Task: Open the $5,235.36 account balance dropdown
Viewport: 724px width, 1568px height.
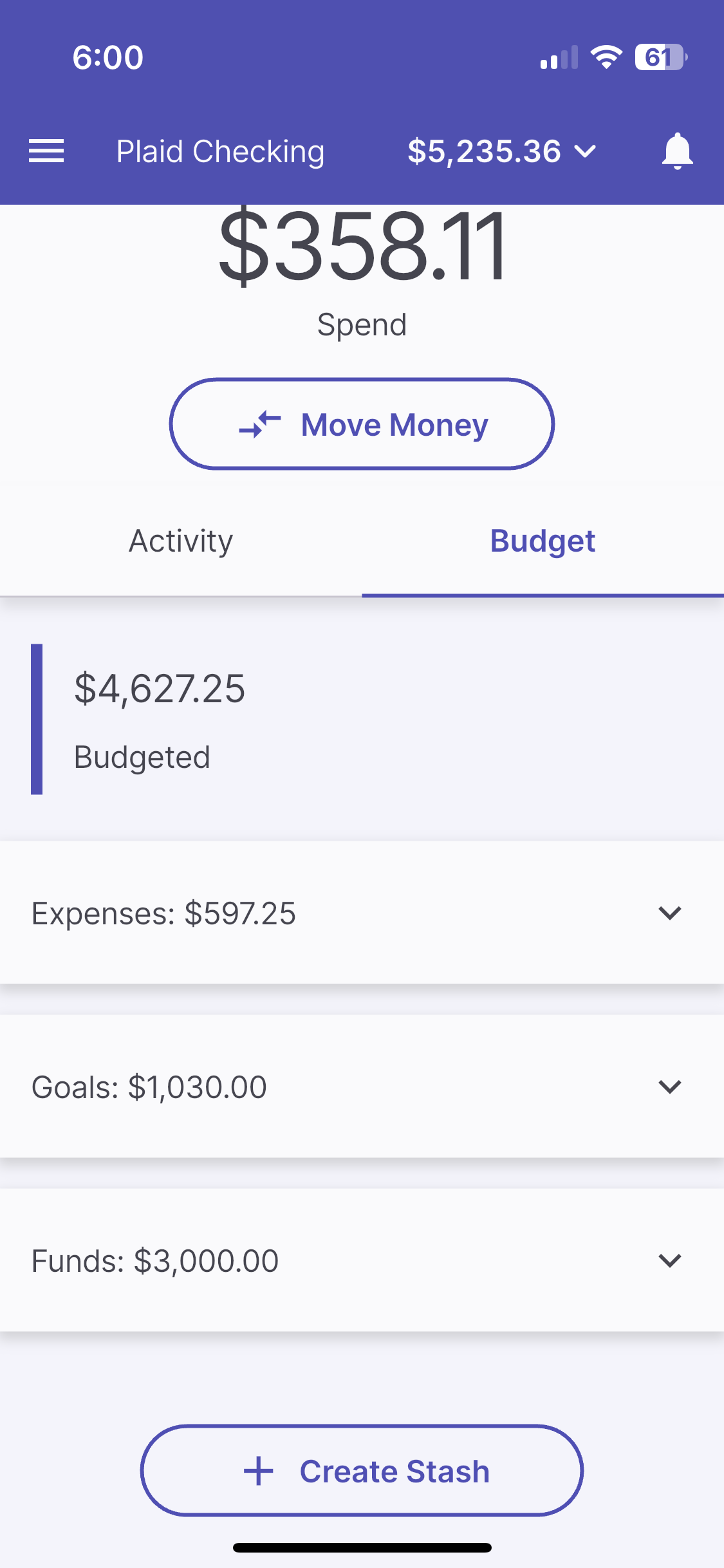Action: tap(502, 151)
